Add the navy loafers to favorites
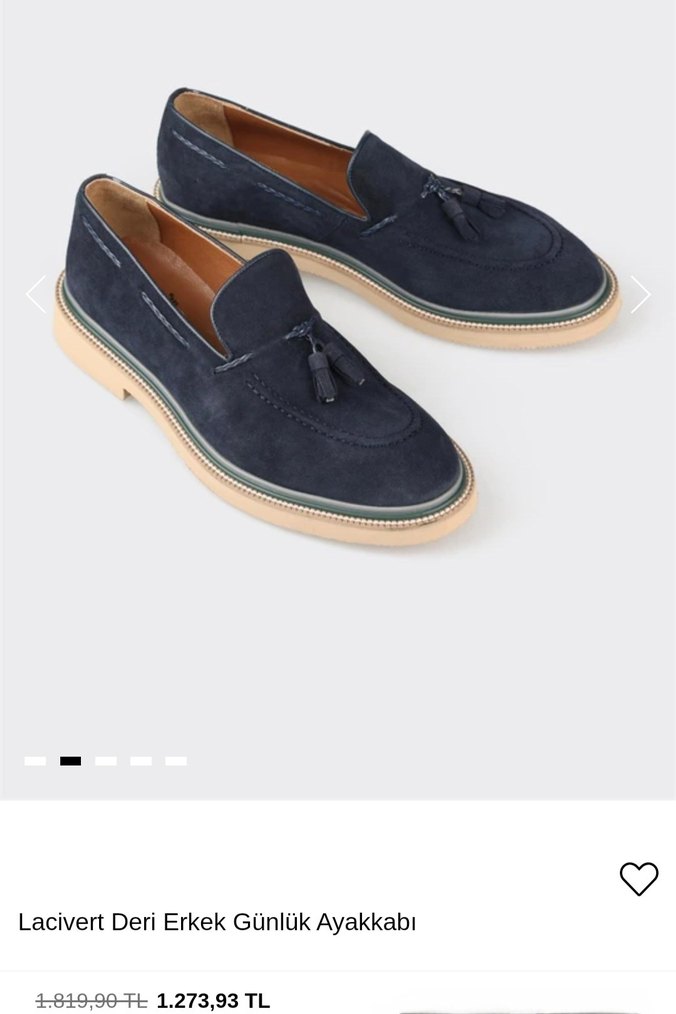The width and height of the screenshot is (676, 1014). coord(639,879)
